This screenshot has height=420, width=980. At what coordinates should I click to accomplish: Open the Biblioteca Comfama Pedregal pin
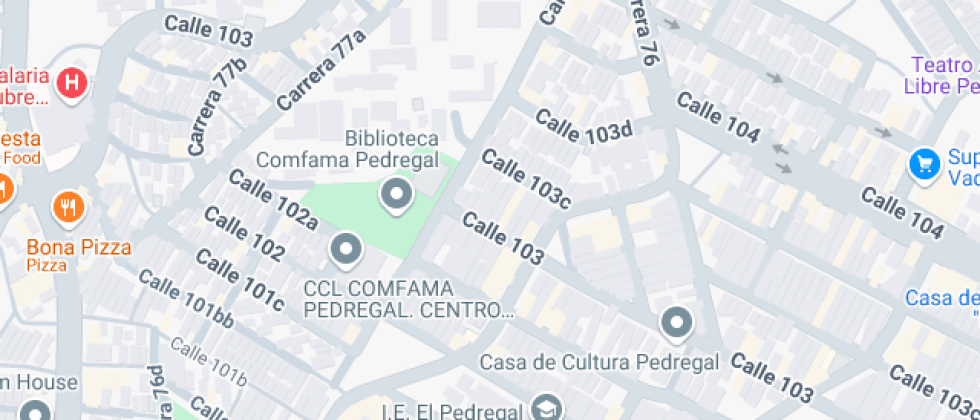point(397,194)
